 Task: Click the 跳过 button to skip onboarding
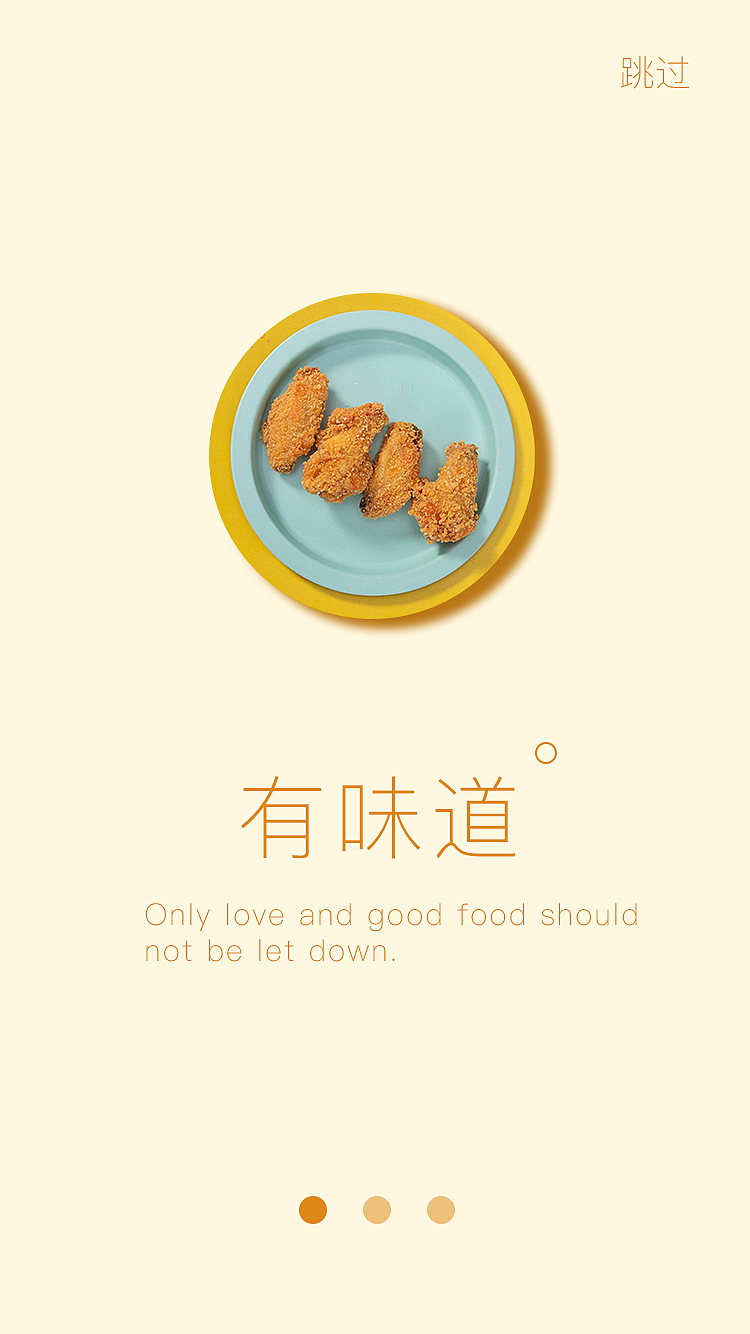[x=655, y=75]
